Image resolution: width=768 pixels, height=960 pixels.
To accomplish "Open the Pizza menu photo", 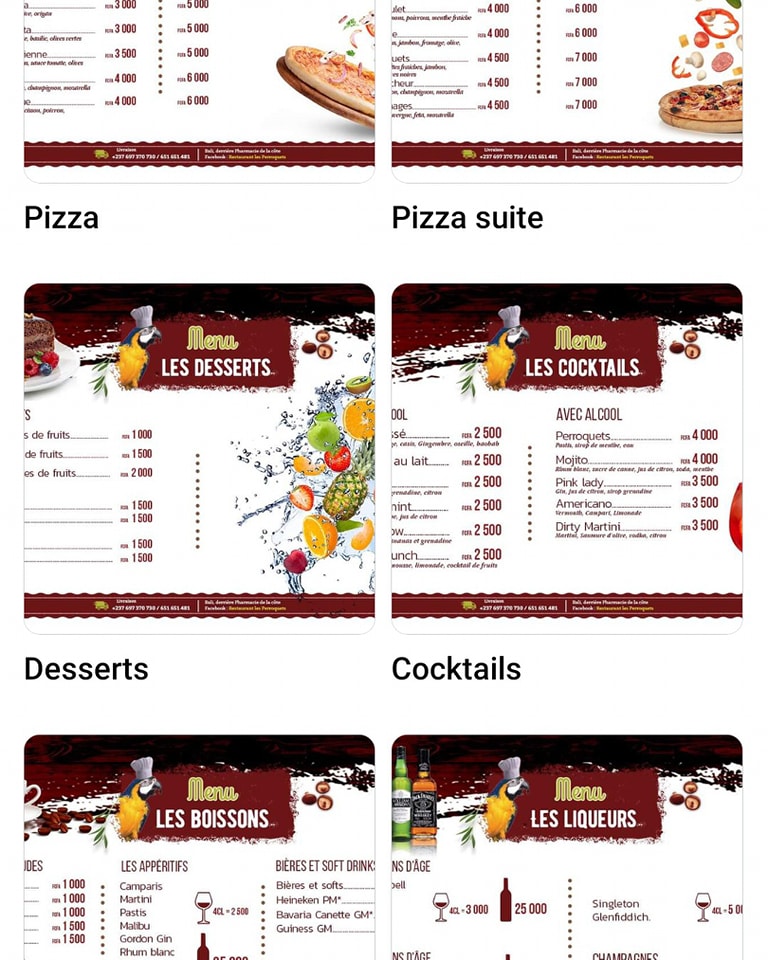I will [x=199, y=90].
